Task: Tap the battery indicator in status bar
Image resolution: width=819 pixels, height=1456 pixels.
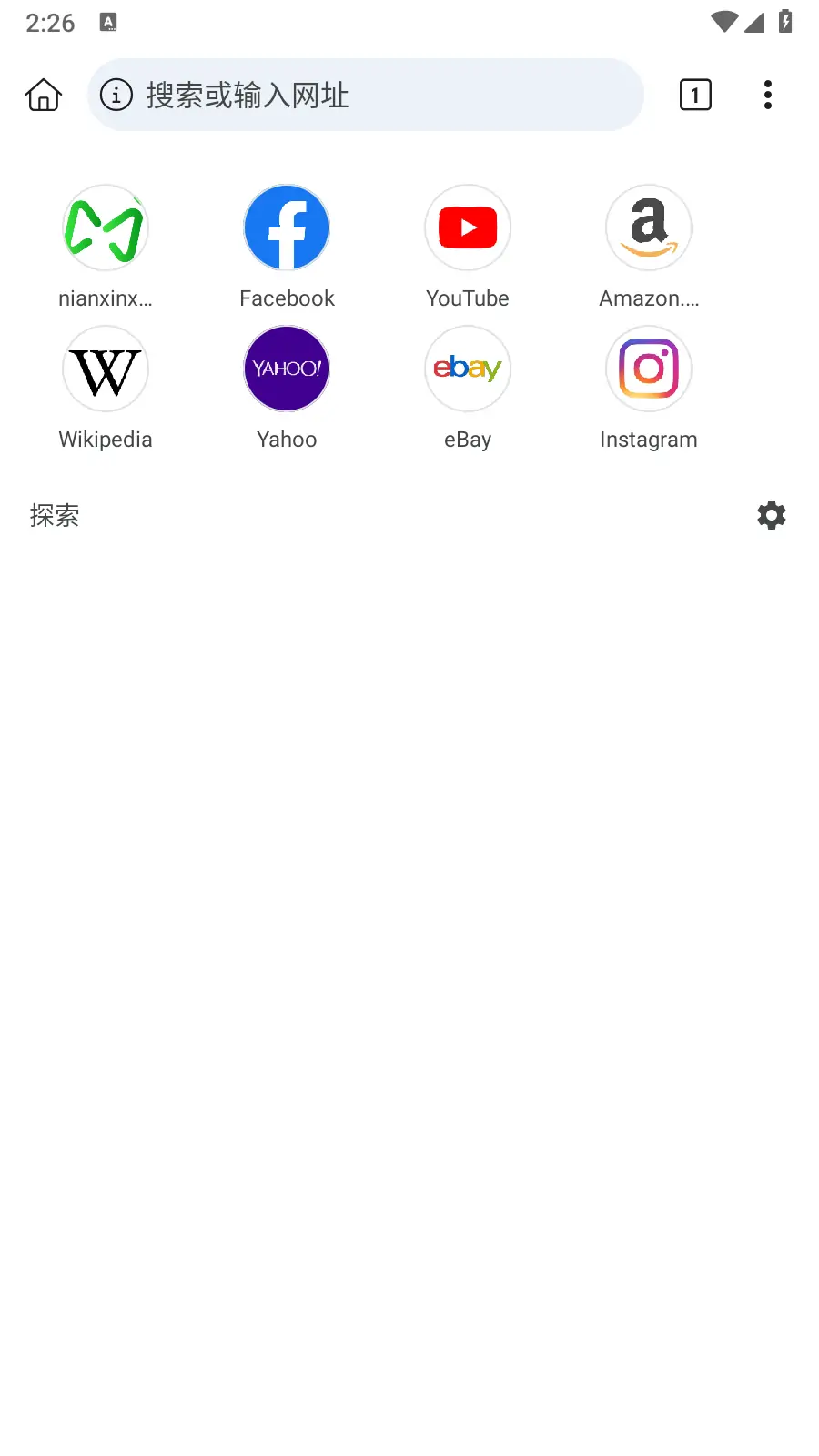Action: coord(786,22)
